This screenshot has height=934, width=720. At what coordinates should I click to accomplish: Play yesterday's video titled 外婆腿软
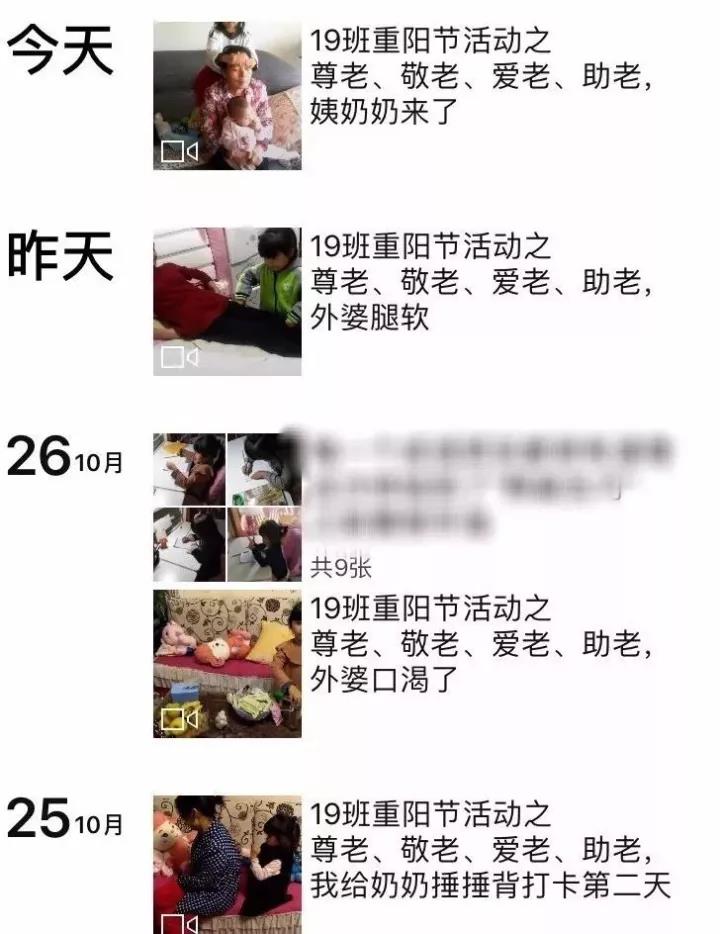tap(227, 302)
